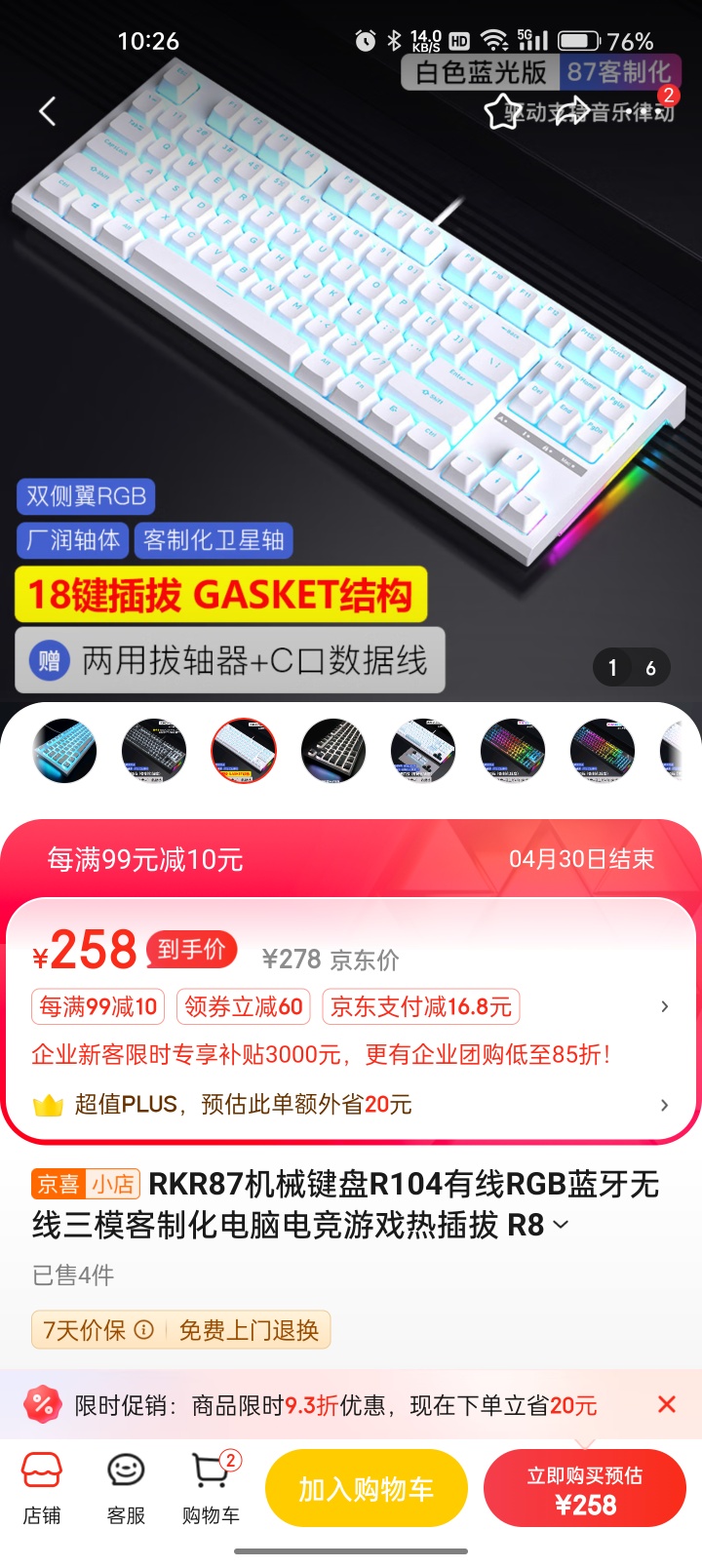Favorite this keyboard with the star icon

(x=502, y=111)
